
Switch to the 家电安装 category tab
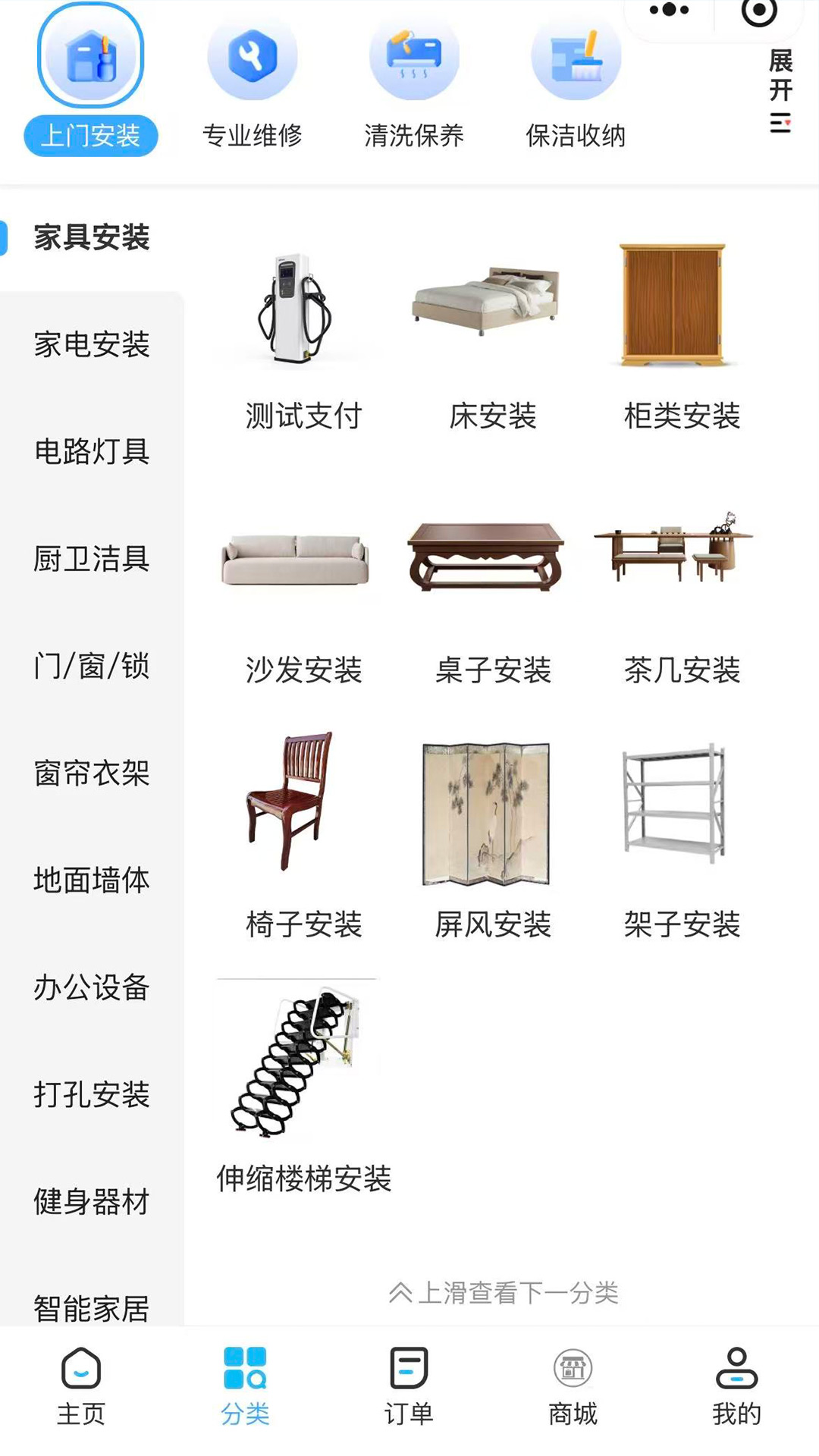pyautogui.click(x=91, y=345)
